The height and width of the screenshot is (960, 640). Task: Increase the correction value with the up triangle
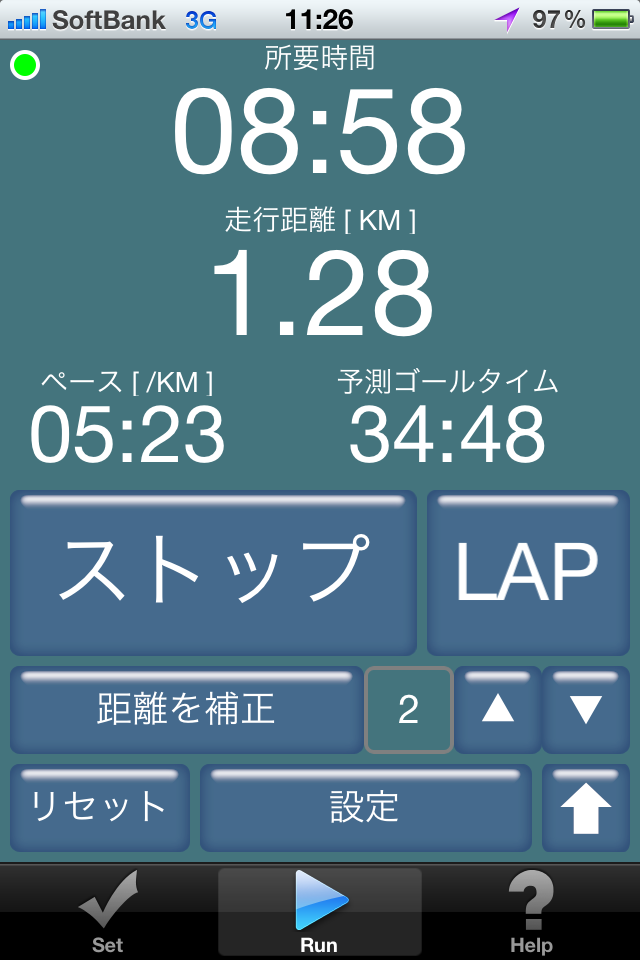click(498, 710)
